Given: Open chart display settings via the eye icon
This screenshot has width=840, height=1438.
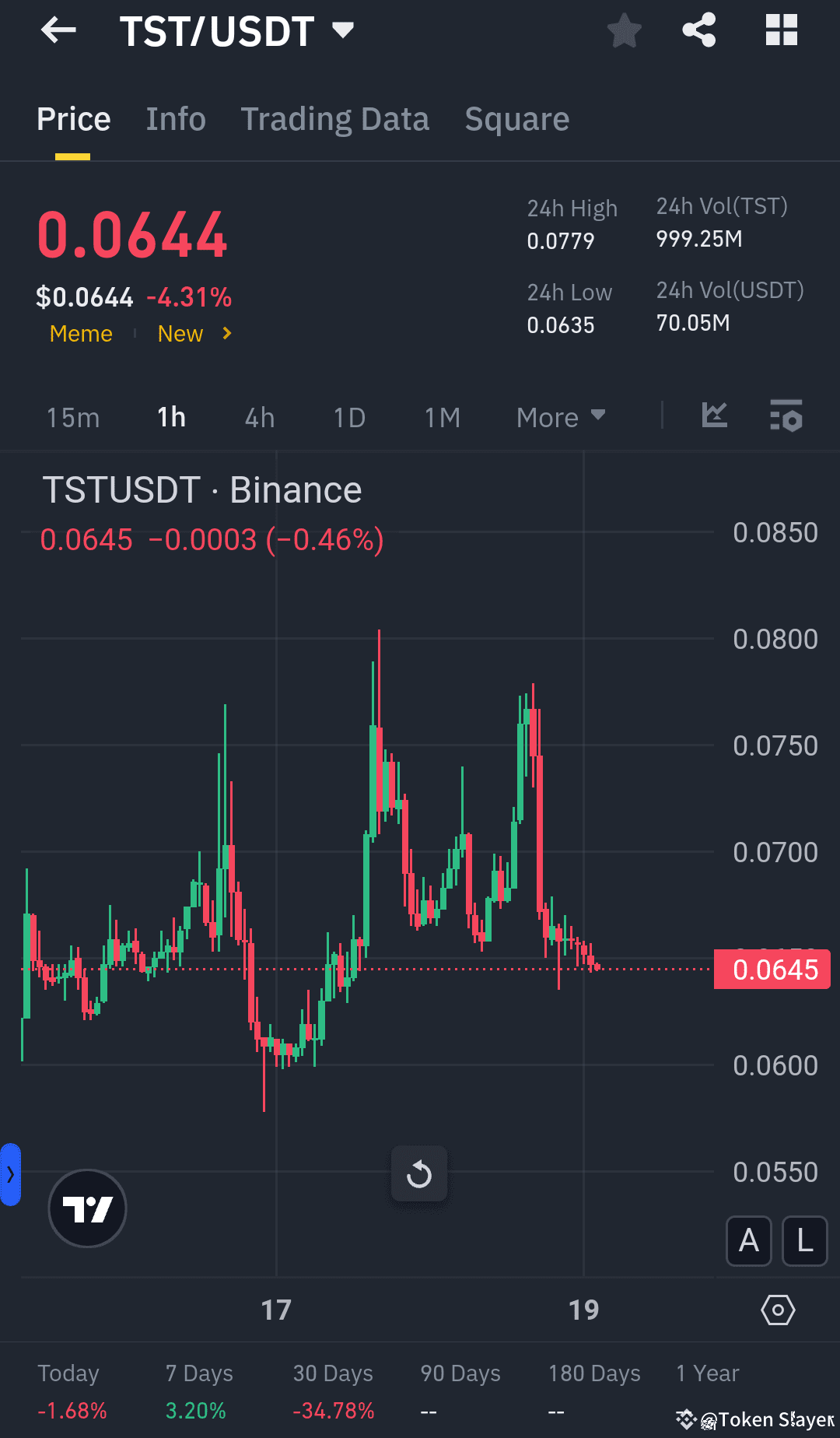Looking at the screenshot, I should point(777,1310).
